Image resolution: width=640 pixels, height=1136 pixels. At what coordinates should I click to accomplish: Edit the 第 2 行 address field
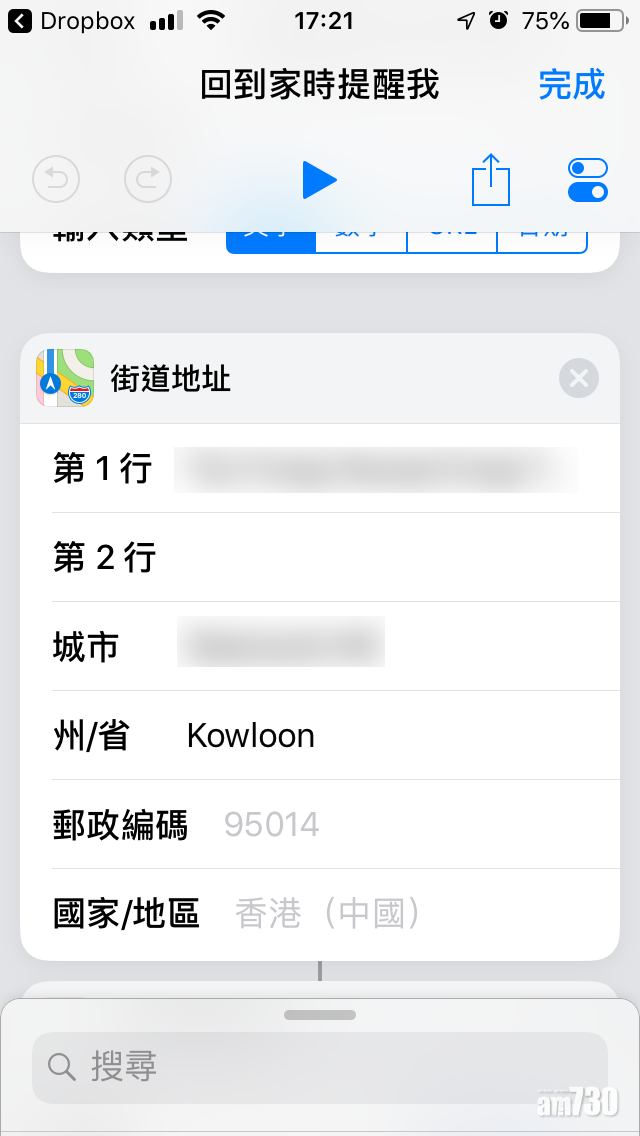coord(380,558)
